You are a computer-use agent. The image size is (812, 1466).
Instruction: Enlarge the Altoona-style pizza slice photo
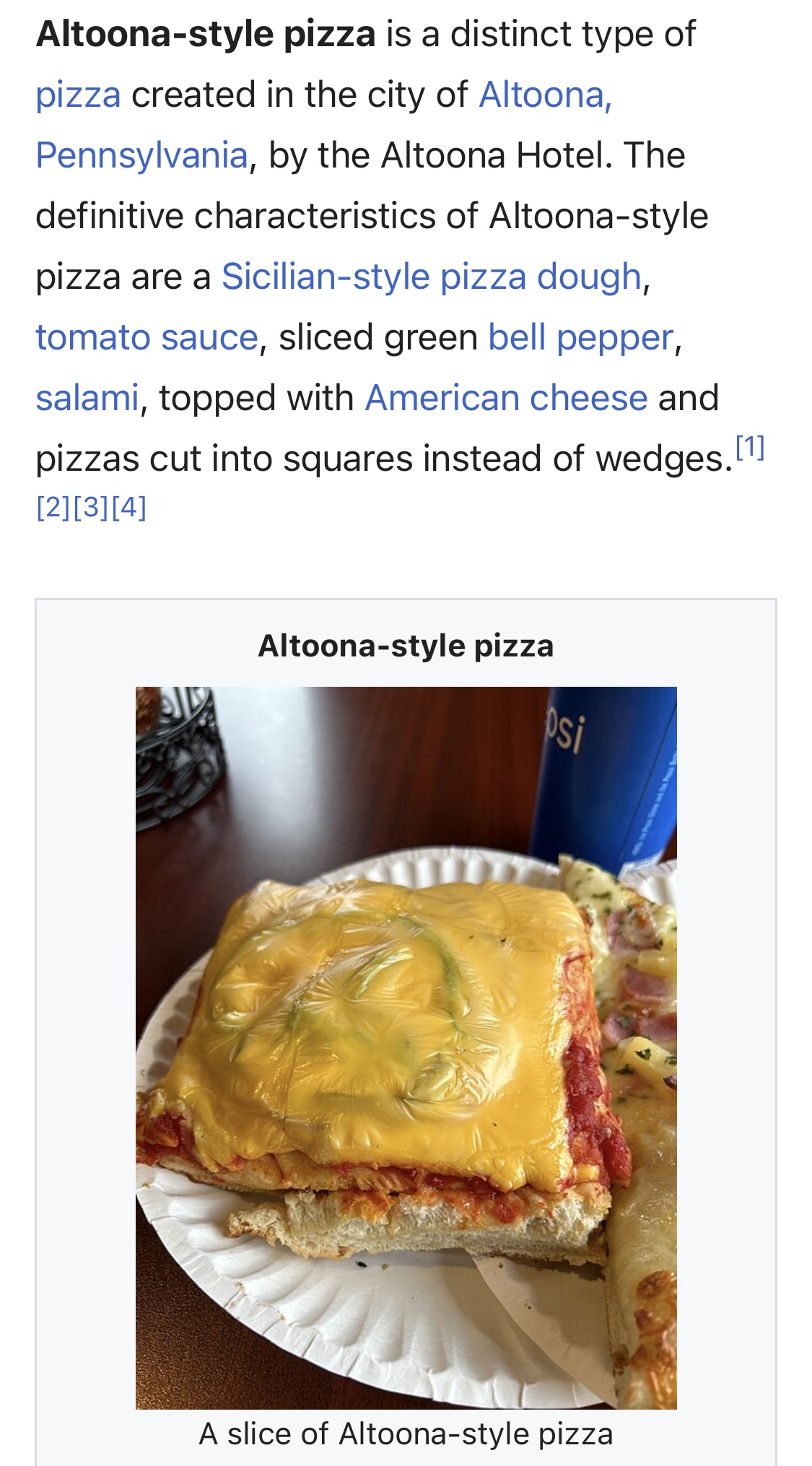click(x=406, y=1048)
